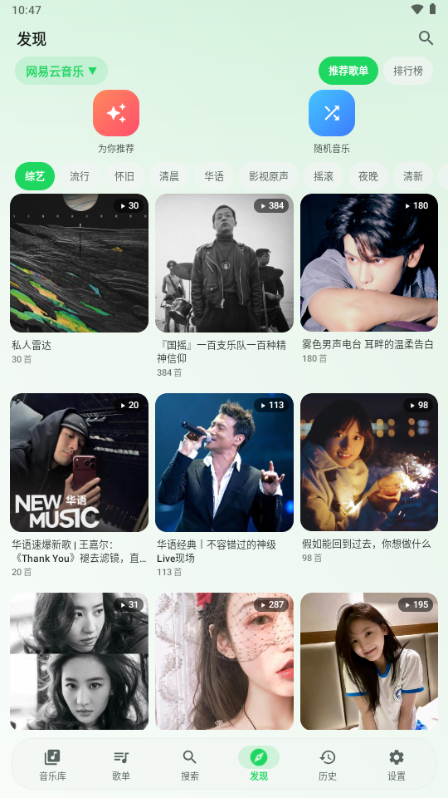Open 华语速爆新歌 playlist card
The width and height of the screenshot is (448, 798).
79,485
